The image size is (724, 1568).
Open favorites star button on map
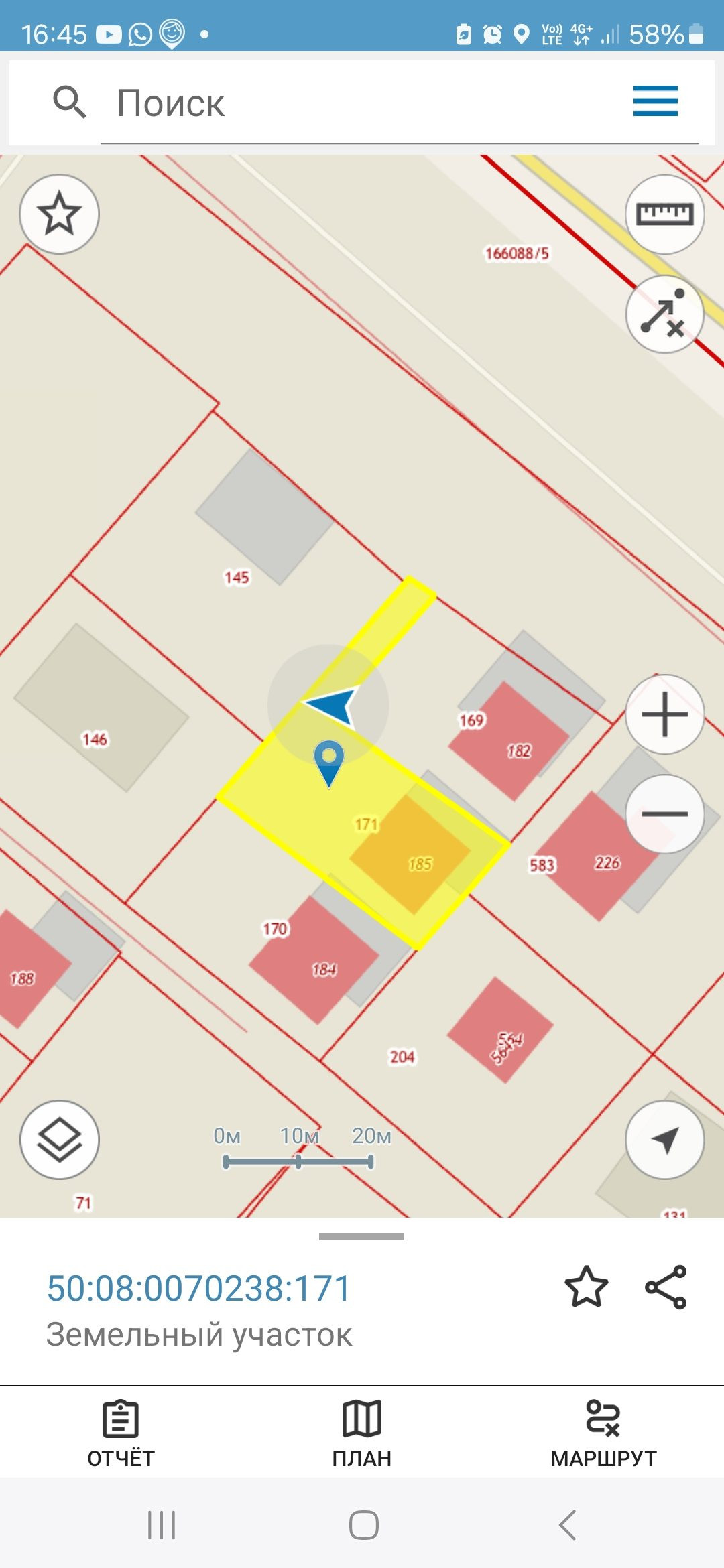59,214
